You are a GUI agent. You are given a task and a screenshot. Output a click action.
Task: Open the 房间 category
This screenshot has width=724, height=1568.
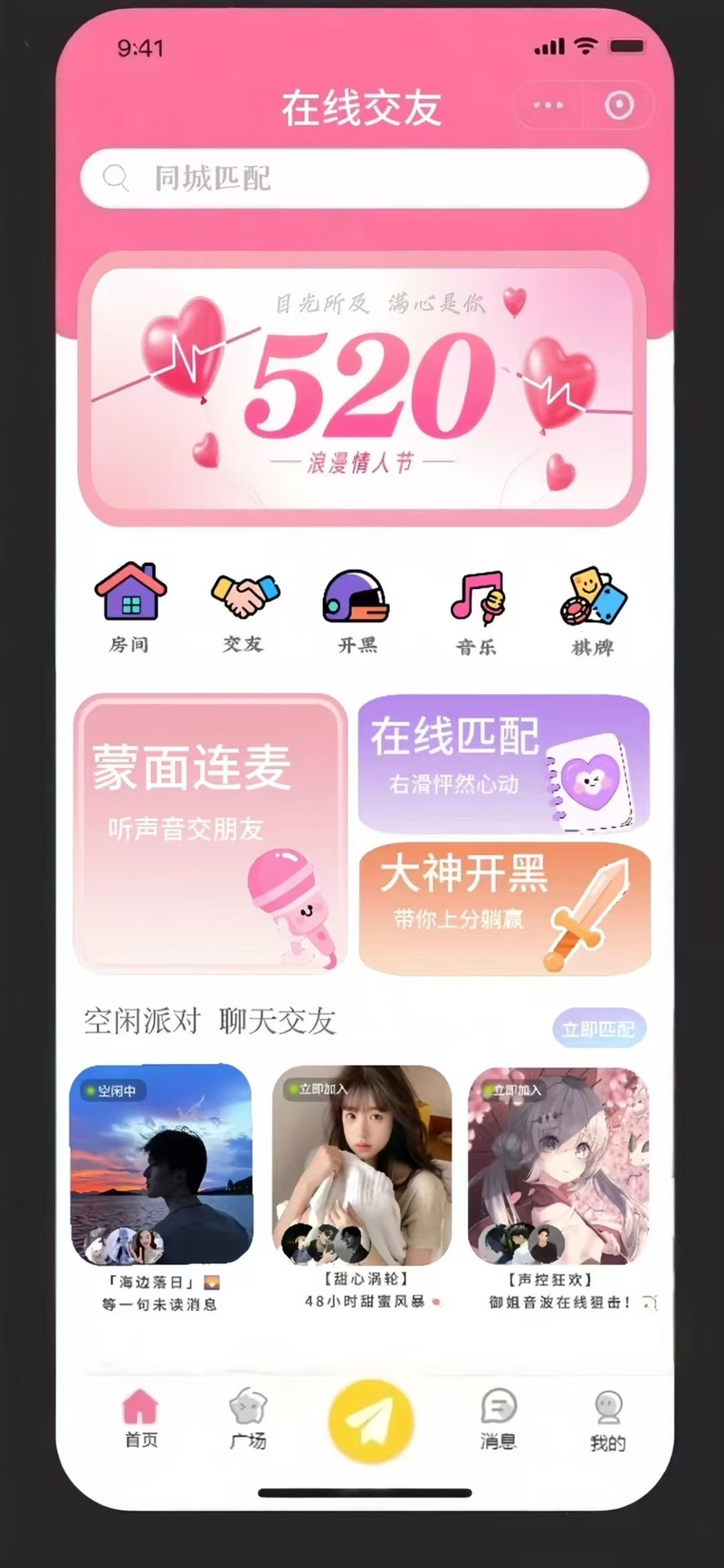(x=130, y=608)
